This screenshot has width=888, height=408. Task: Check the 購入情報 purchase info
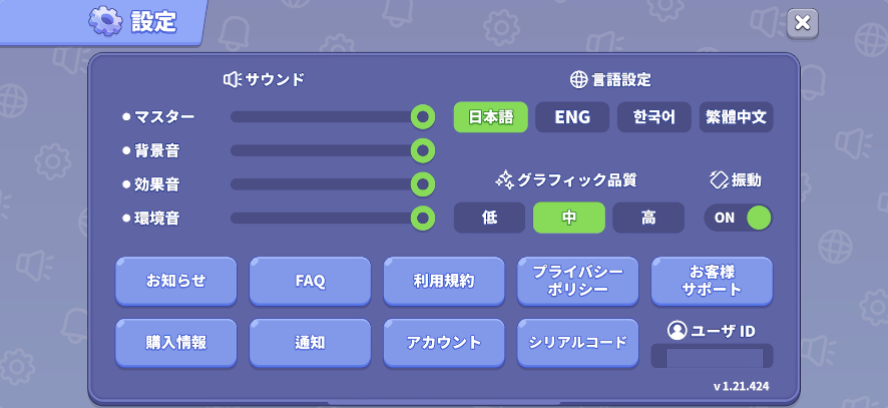point(176,342)
